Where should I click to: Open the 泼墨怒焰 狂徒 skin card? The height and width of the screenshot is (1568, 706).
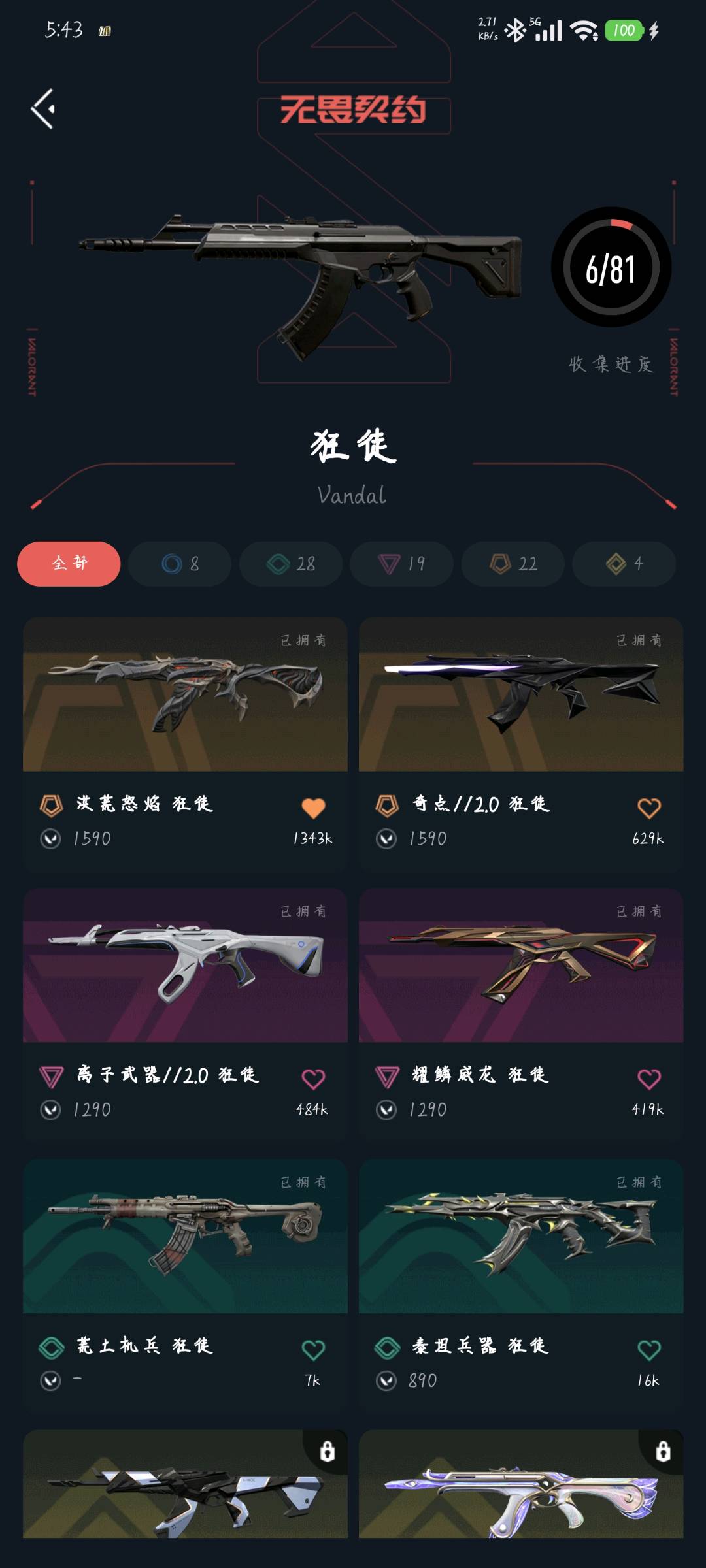[185, 743]
